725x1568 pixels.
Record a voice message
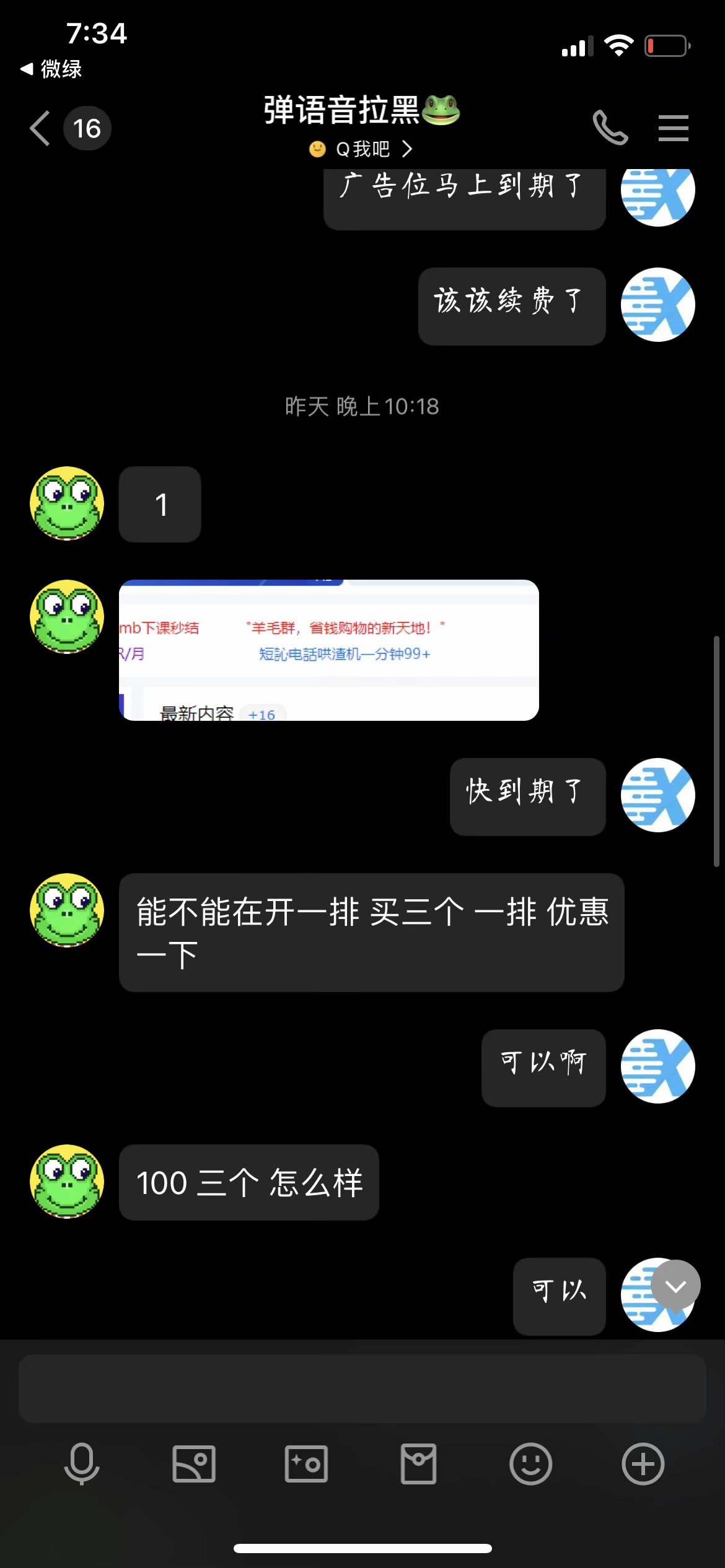coord(82,1464)
